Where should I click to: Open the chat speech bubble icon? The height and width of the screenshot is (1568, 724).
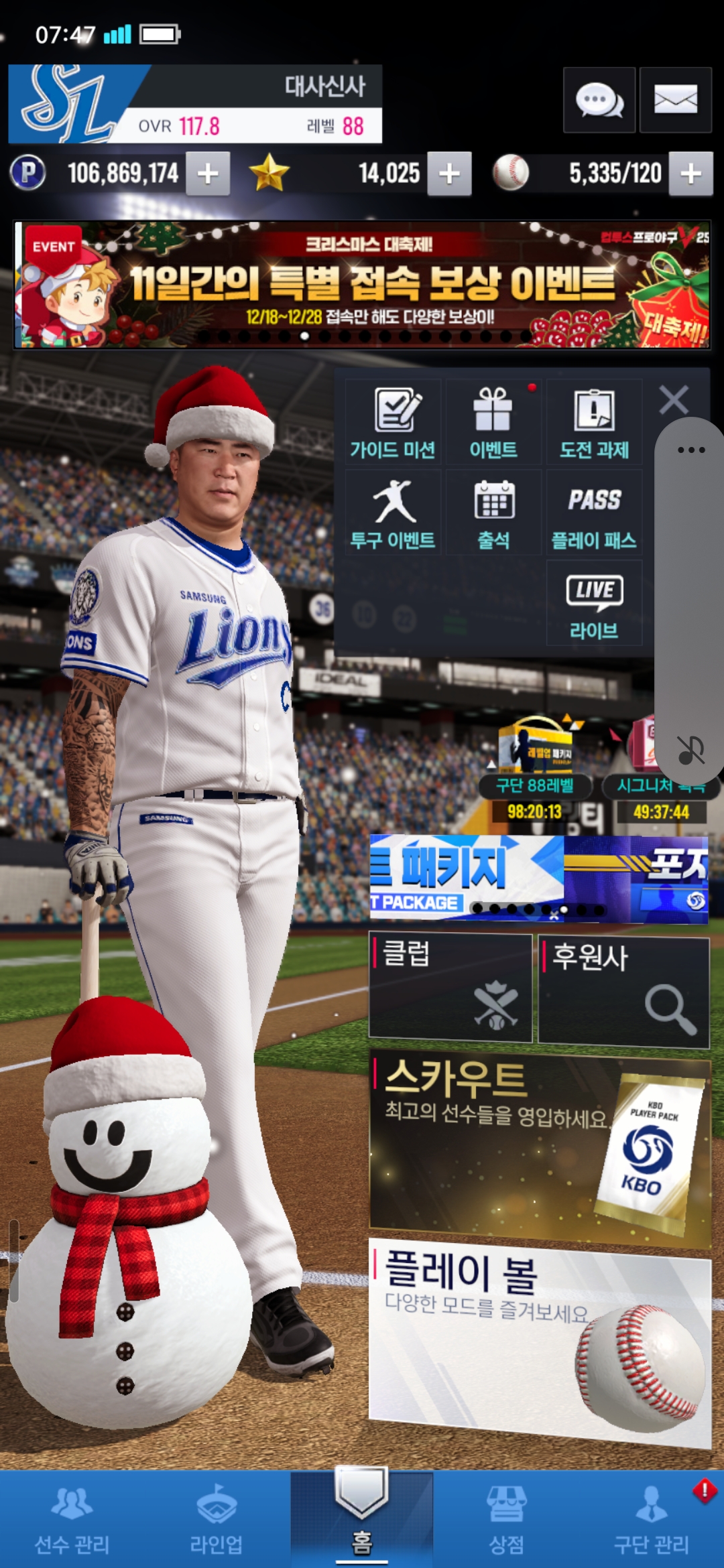pyautogui.click(x=599, y=101)
